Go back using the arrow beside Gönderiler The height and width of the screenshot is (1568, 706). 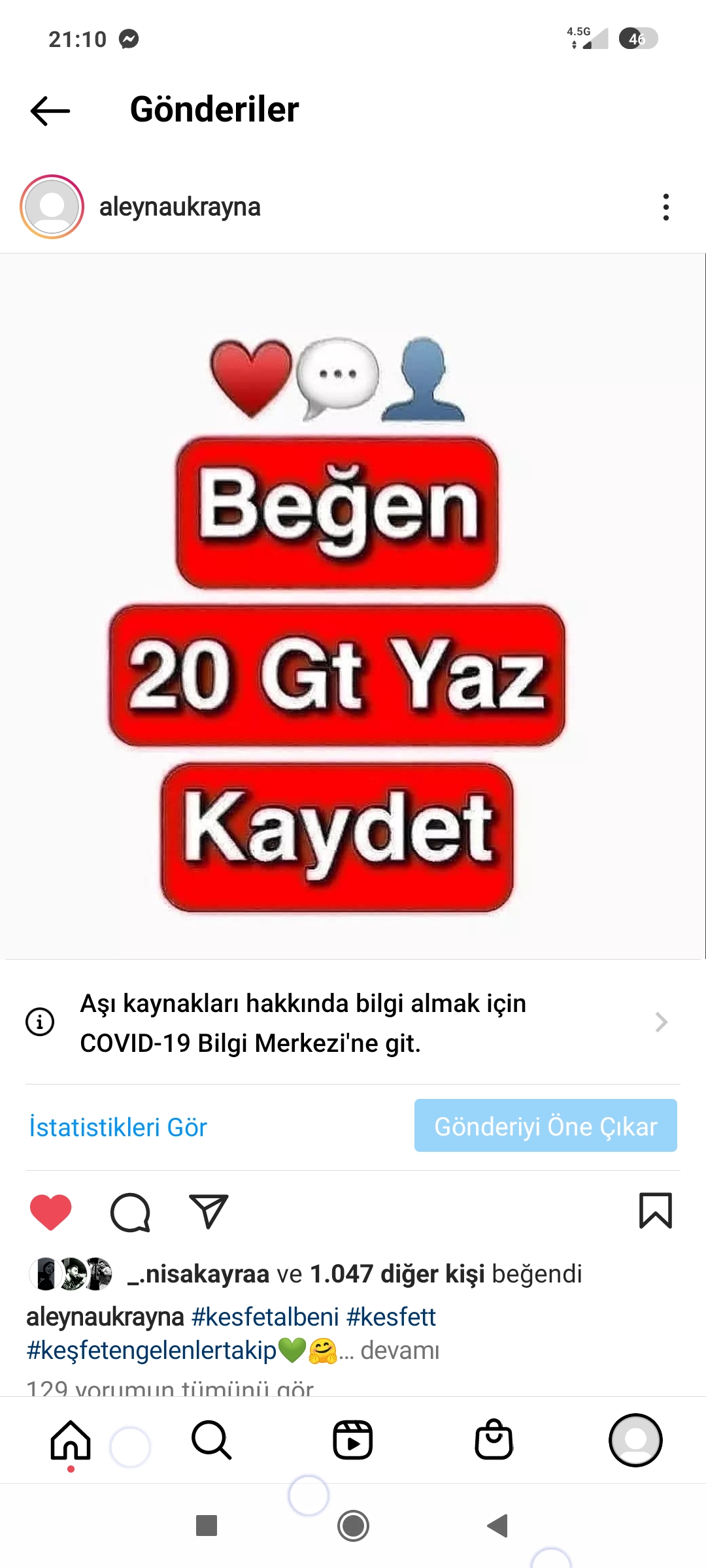[x=50, y=110]
